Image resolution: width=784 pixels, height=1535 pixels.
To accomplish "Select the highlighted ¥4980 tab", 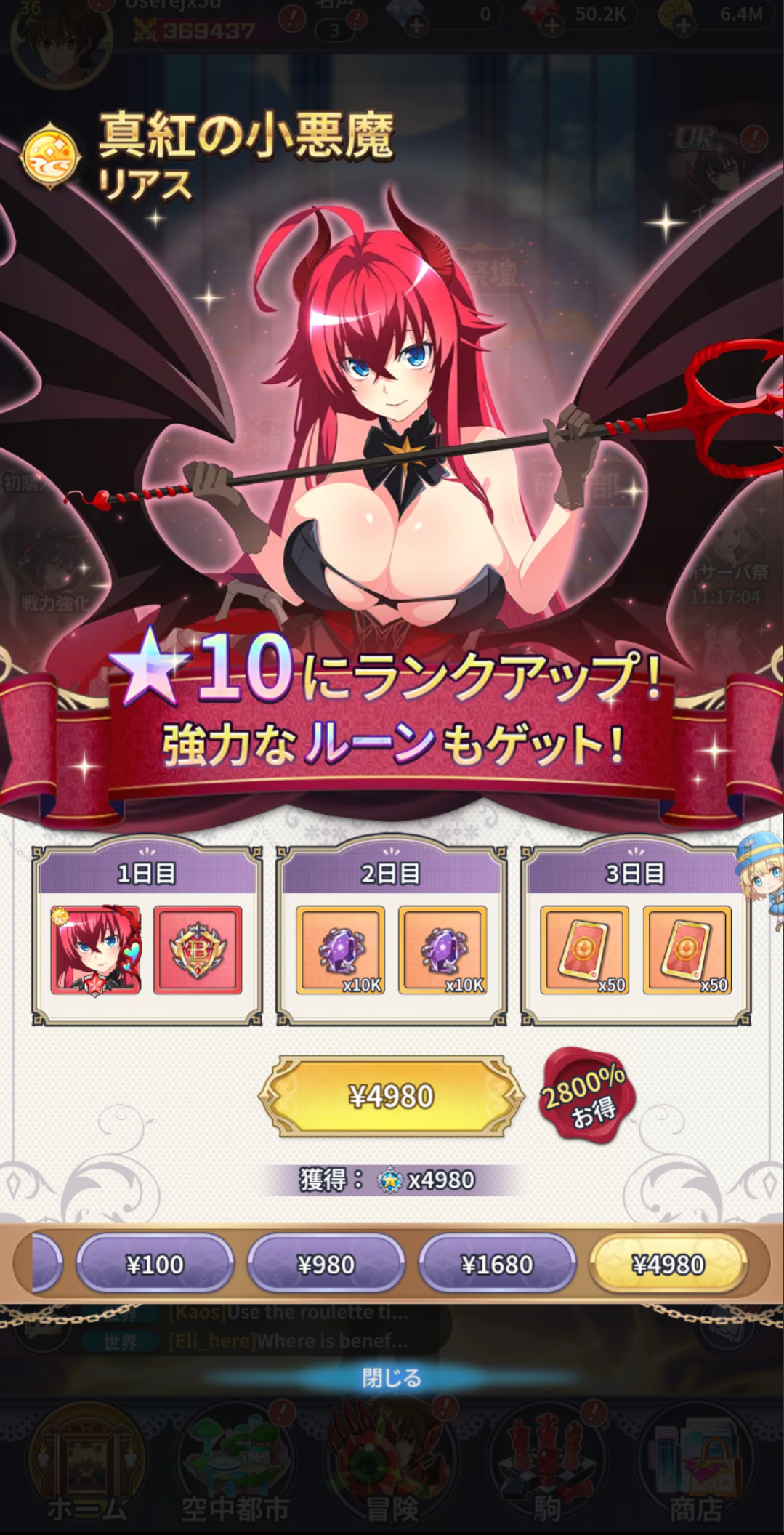I will [668, 1264].
